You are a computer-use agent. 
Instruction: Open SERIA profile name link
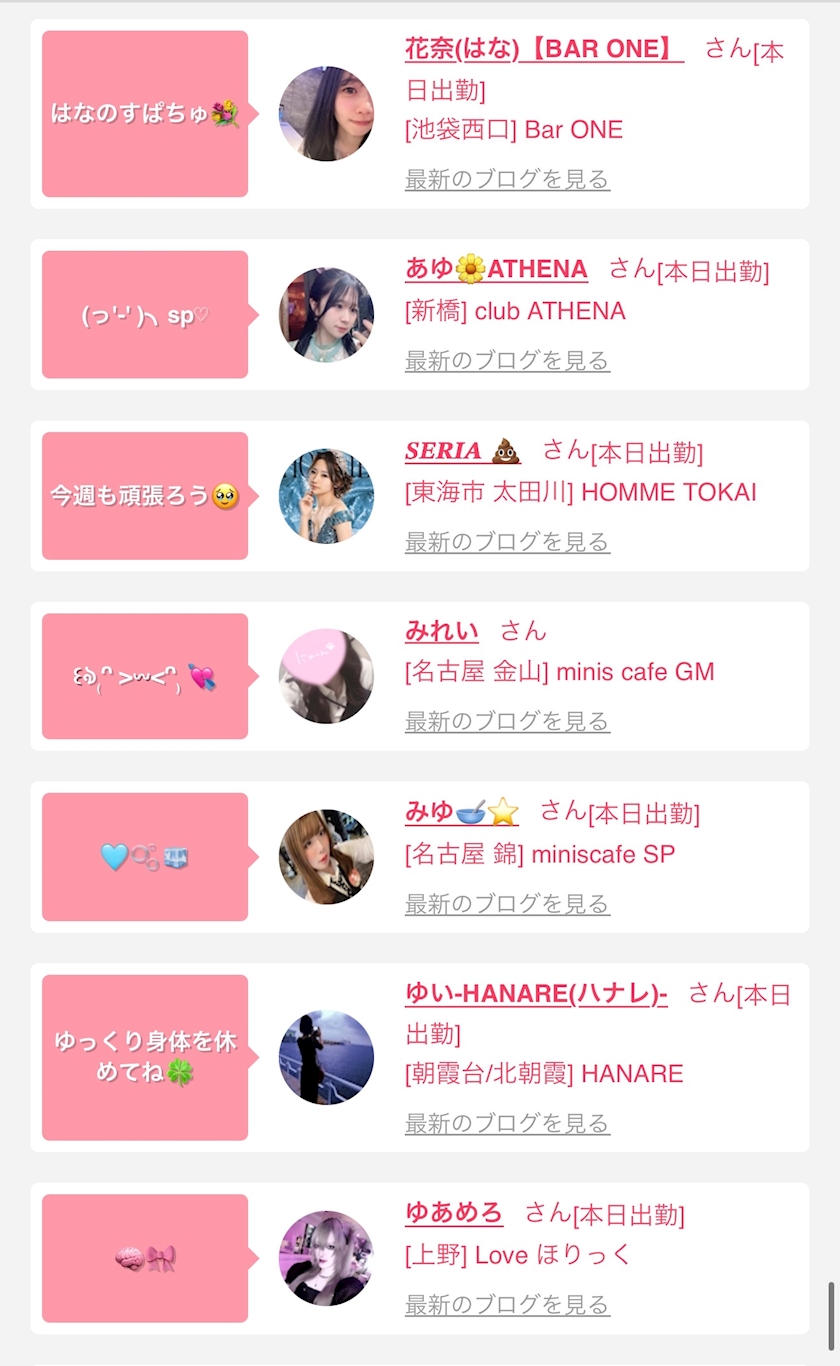click(x=462, y=452)
